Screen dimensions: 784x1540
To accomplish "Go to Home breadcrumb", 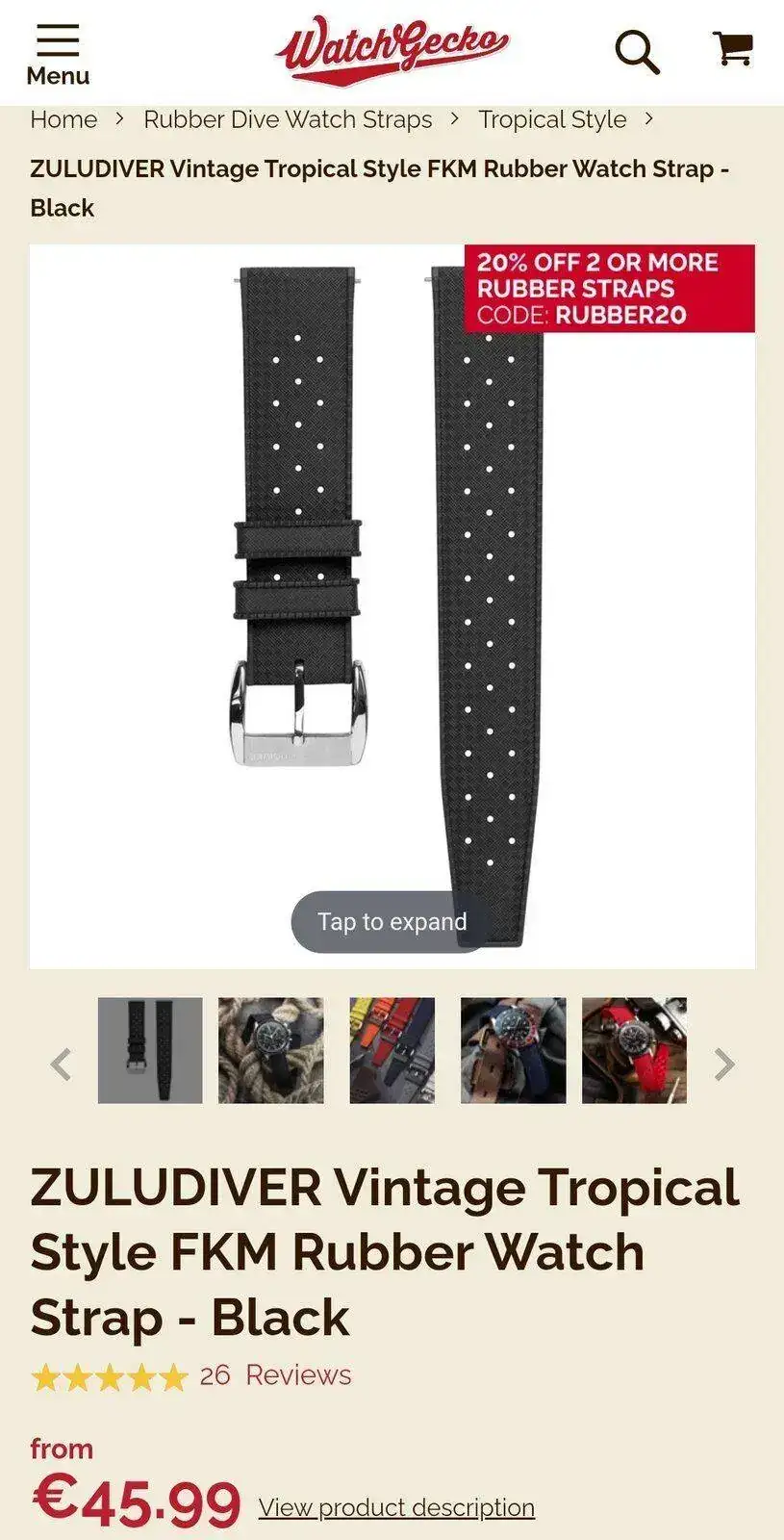I will (63, 119).
